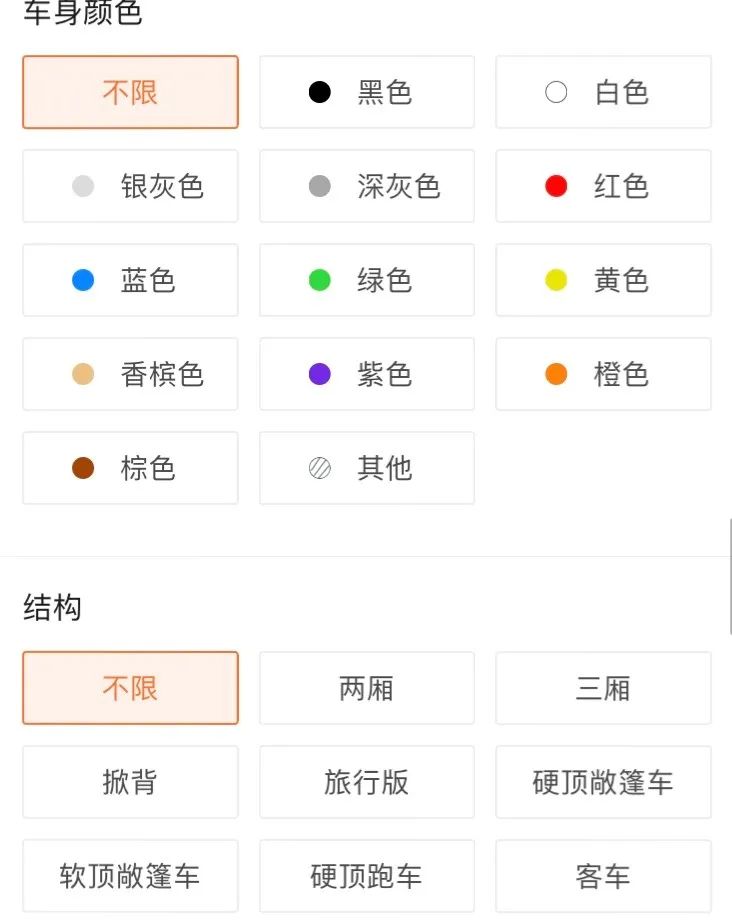
Task: Select the red dot icon for 红色
Action: [556, 186]
